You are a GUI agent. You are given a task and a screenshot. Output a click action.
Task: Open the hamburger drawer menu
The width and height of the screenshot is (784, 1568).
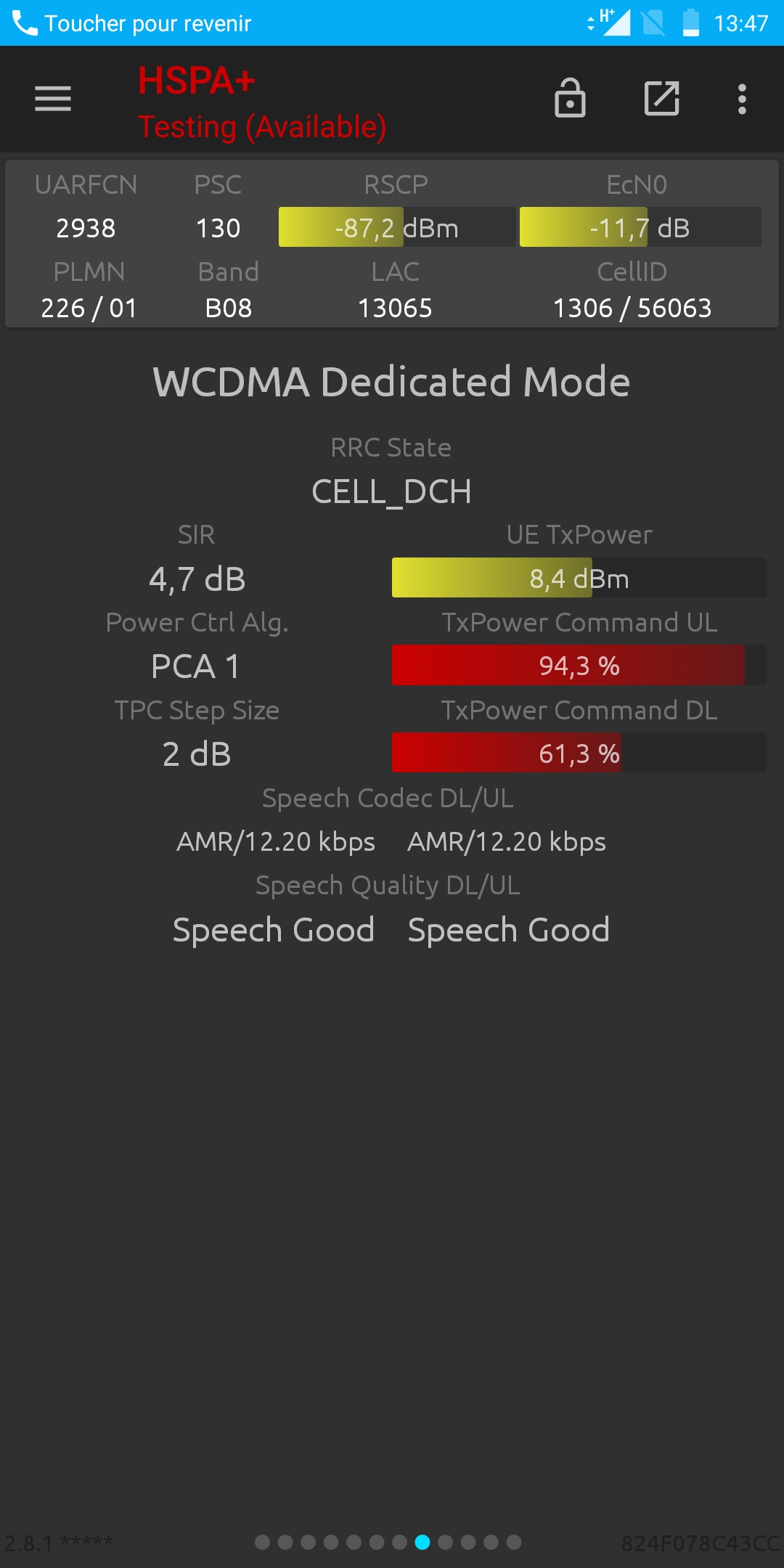[53, 99]
